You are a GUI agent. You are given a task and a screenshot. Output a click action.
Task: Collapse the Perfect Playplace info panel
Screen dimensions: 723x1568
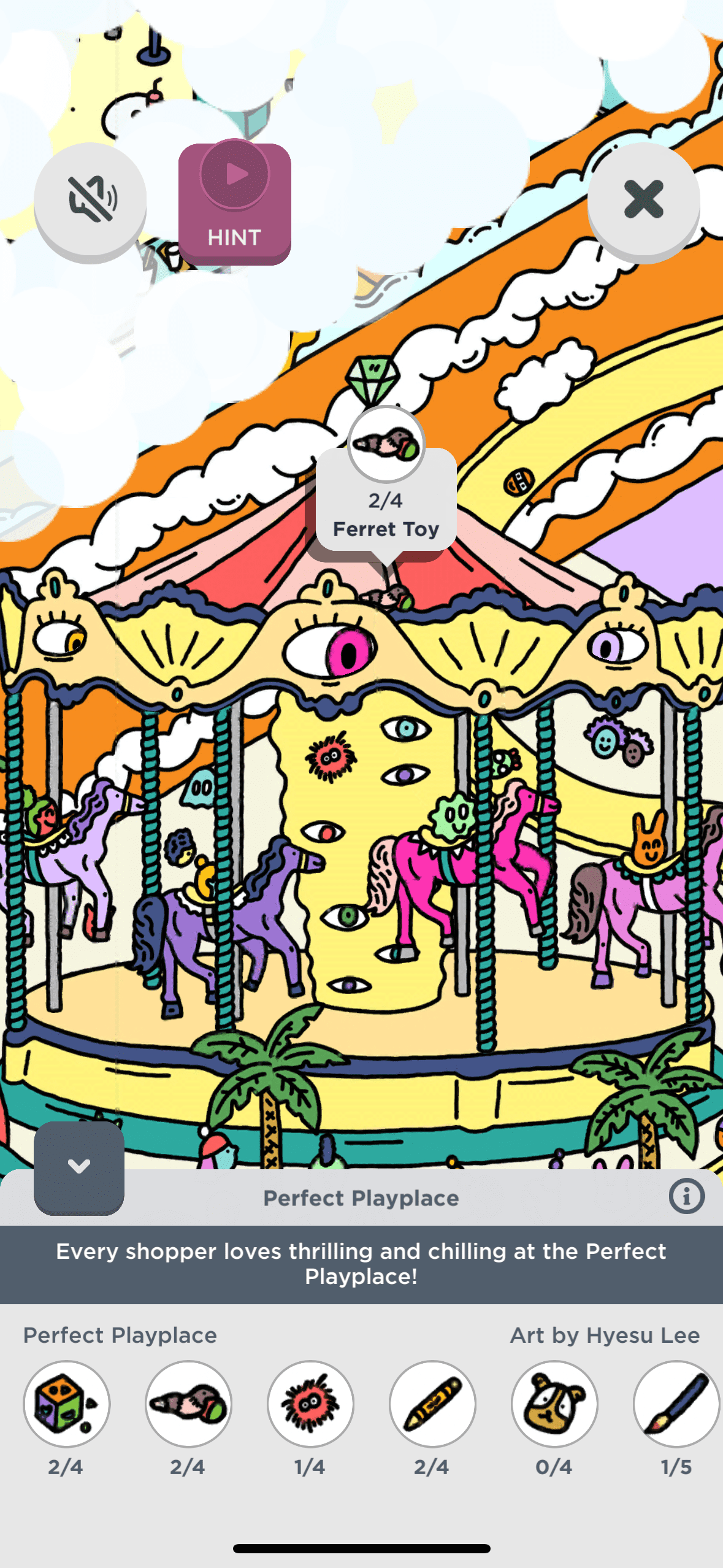pos(79,1167)
